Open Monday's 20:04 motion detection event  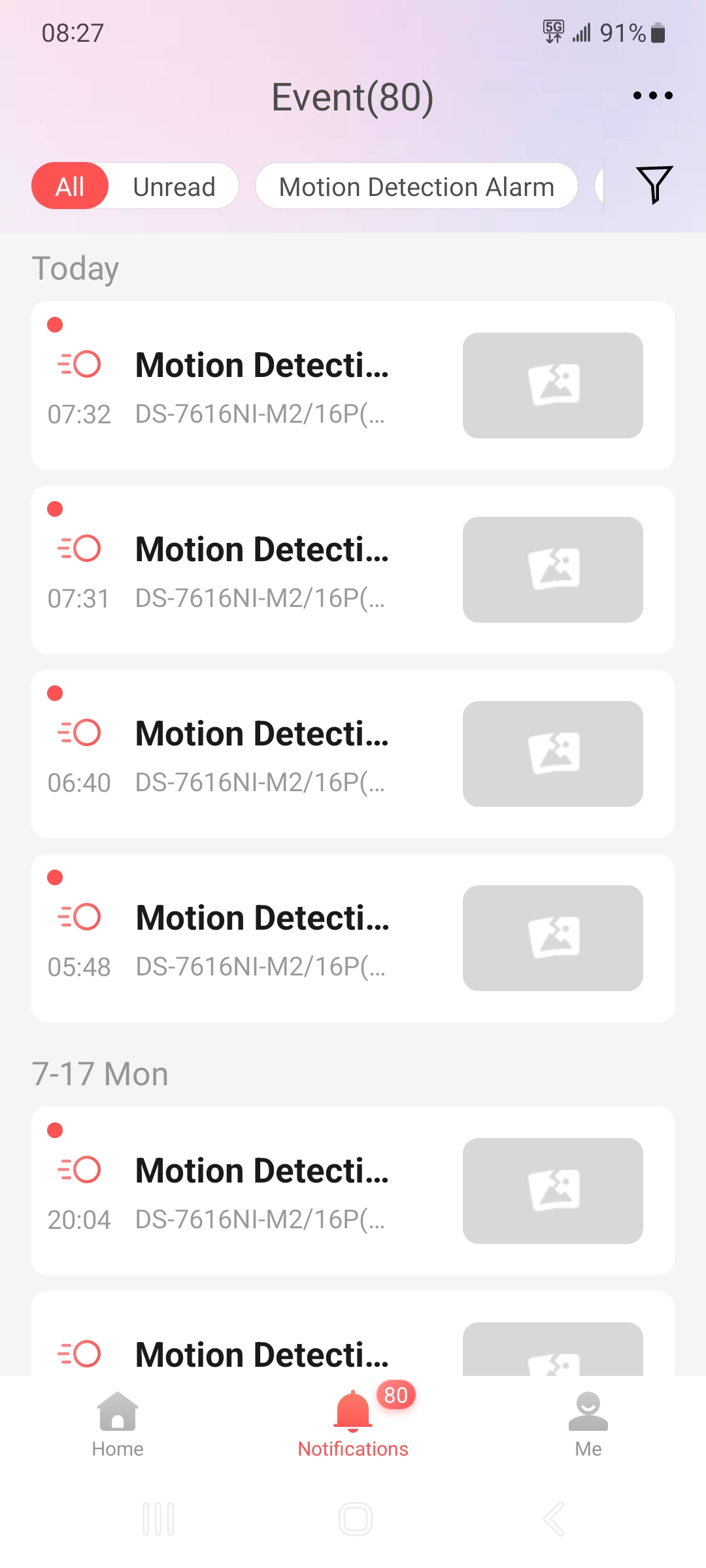pyautogui.click(x=261, y=1190)
